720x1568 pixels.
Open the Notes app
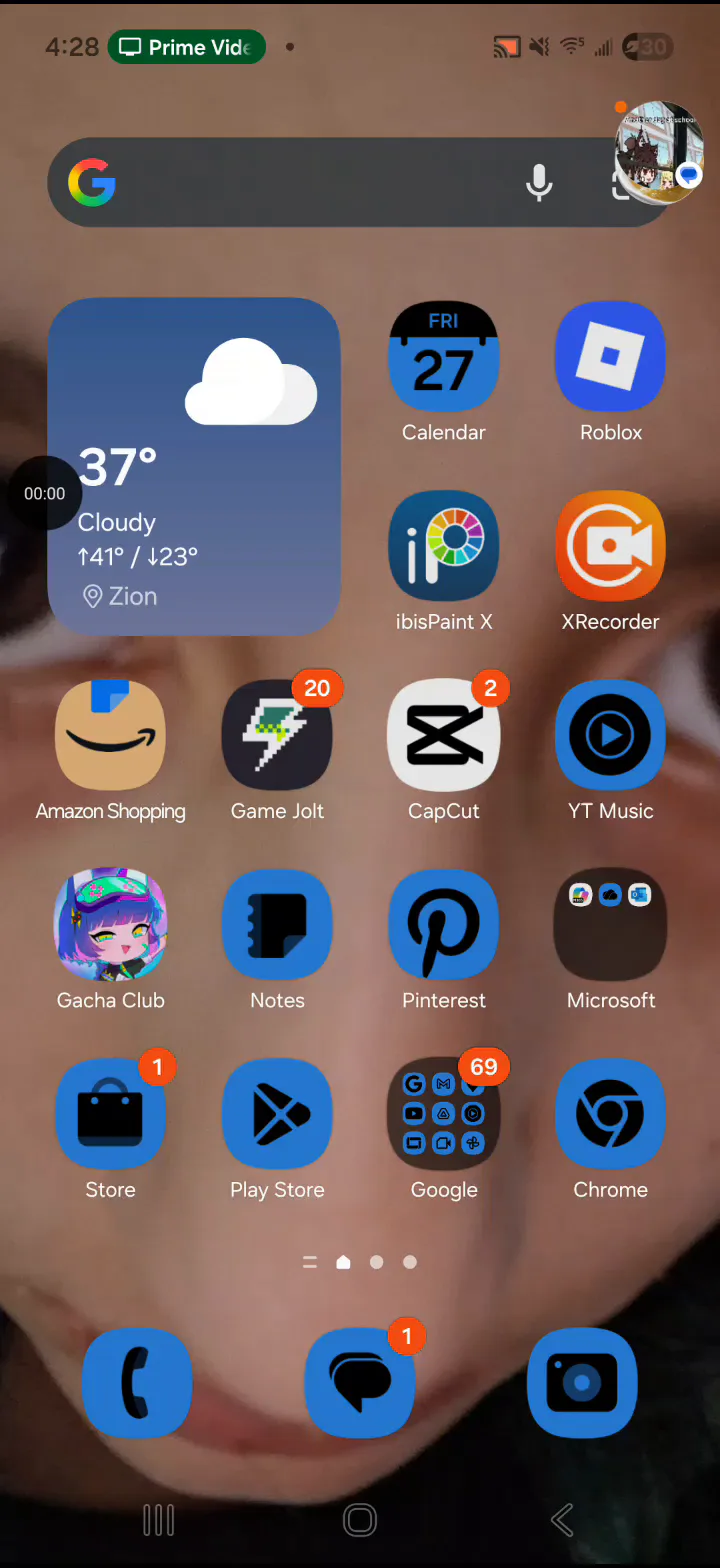(x=277, y=925)
